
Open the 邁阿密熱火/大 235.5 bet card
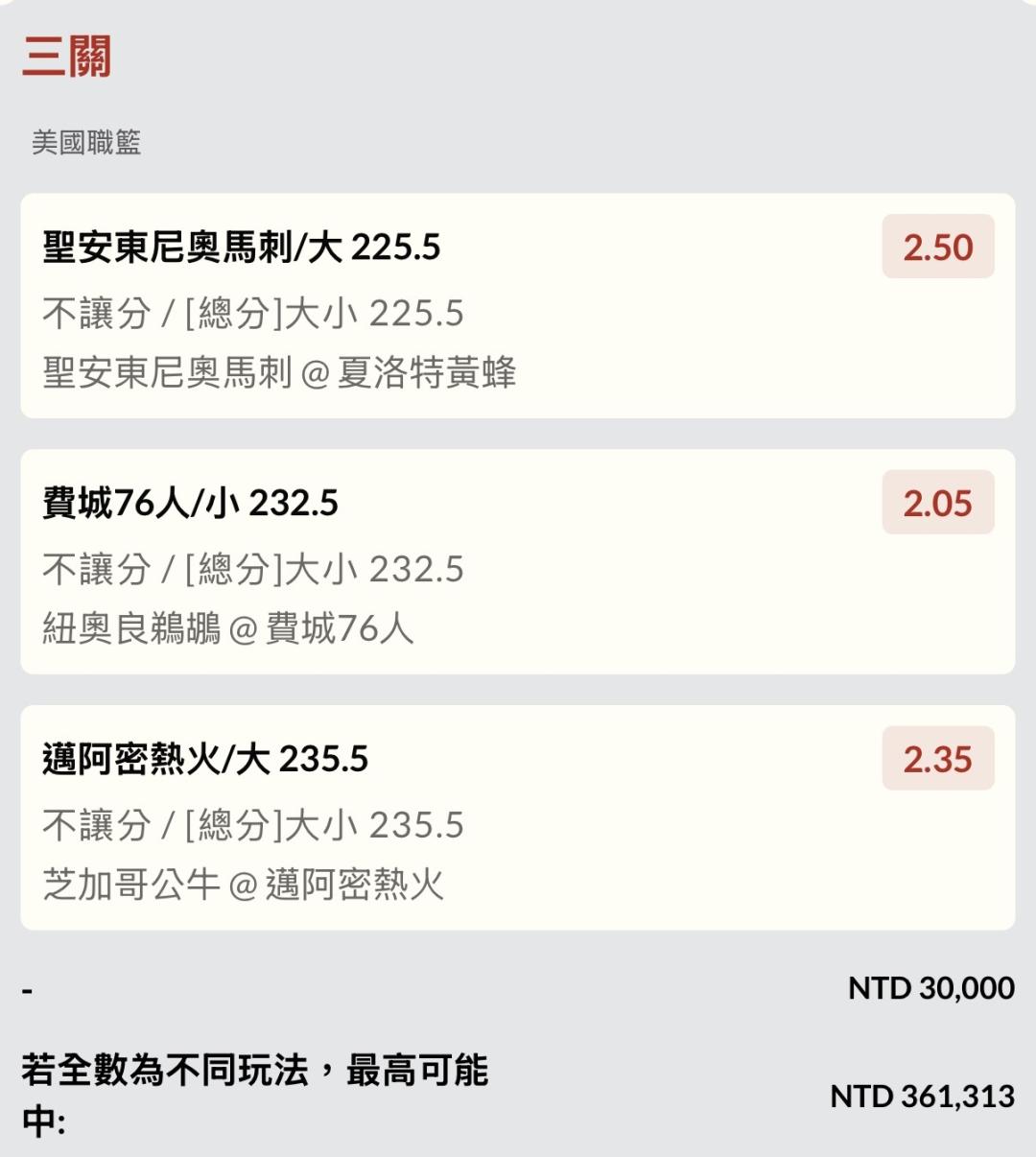point(517,818)
